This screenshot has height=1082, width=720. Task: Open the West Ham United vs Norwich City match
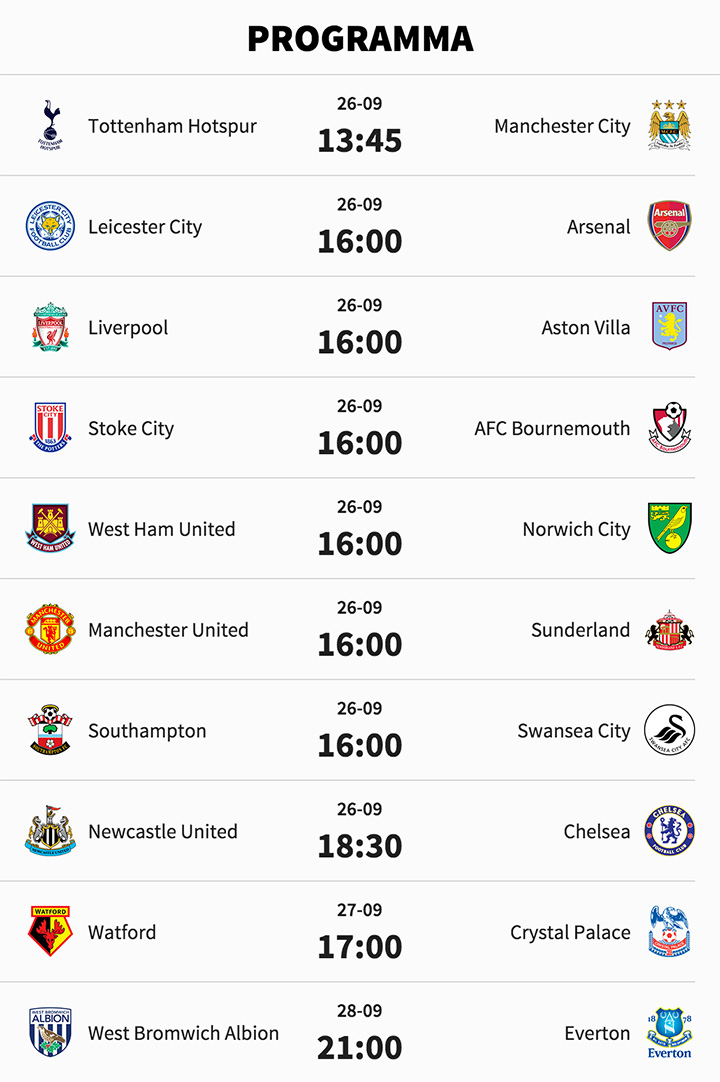(x=360, y=529)
